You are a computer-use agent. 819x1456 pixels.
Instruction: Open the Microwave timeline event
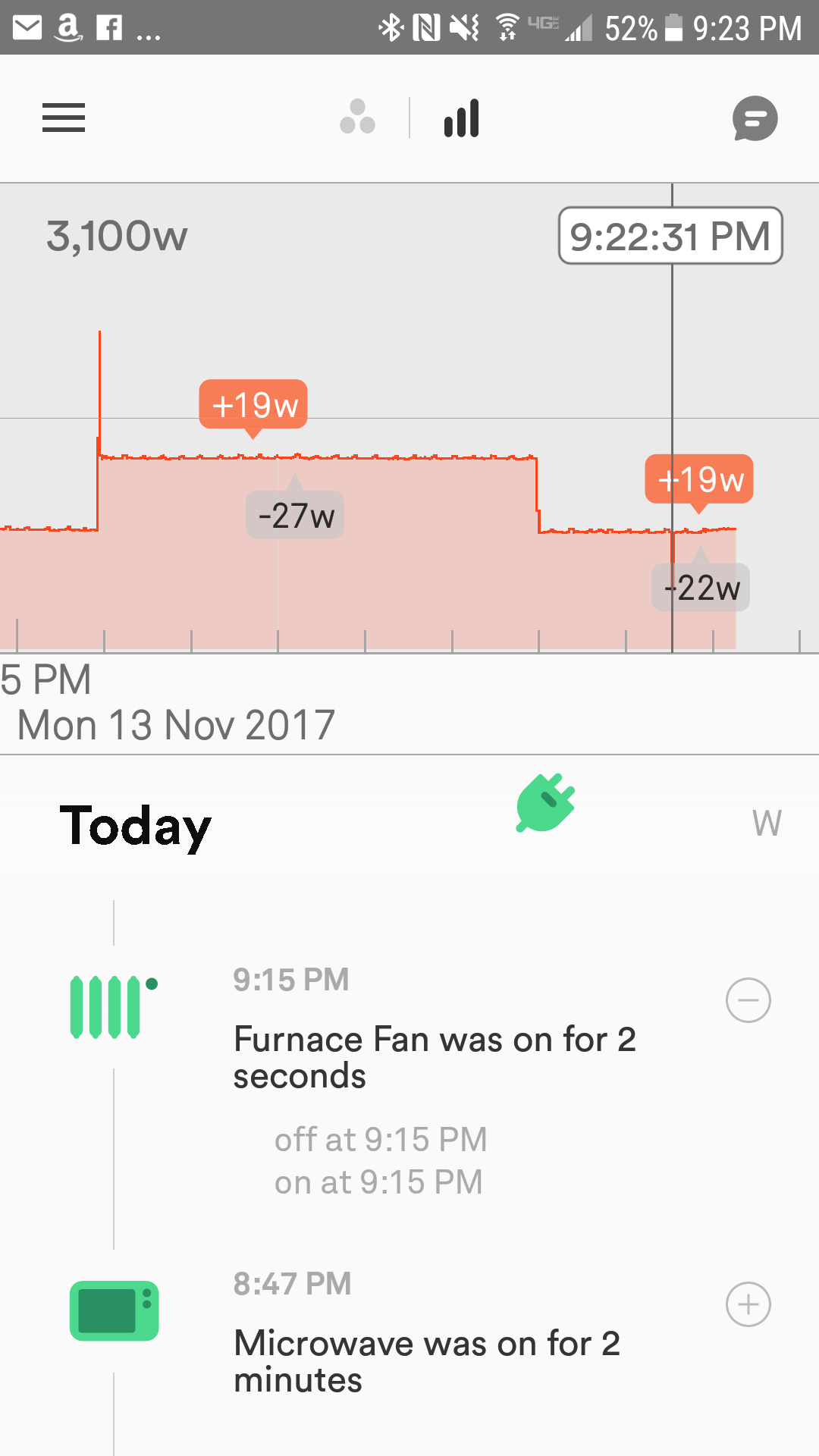point(427,1361)
